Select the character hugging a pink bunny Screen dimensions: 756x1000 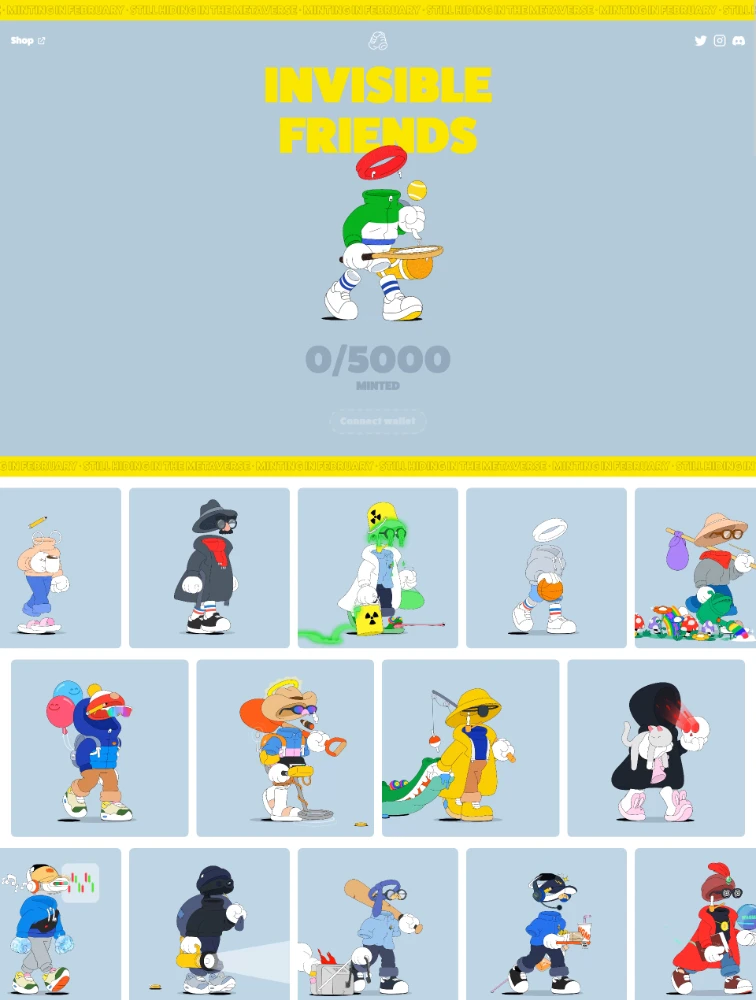(x=656, y=747)
